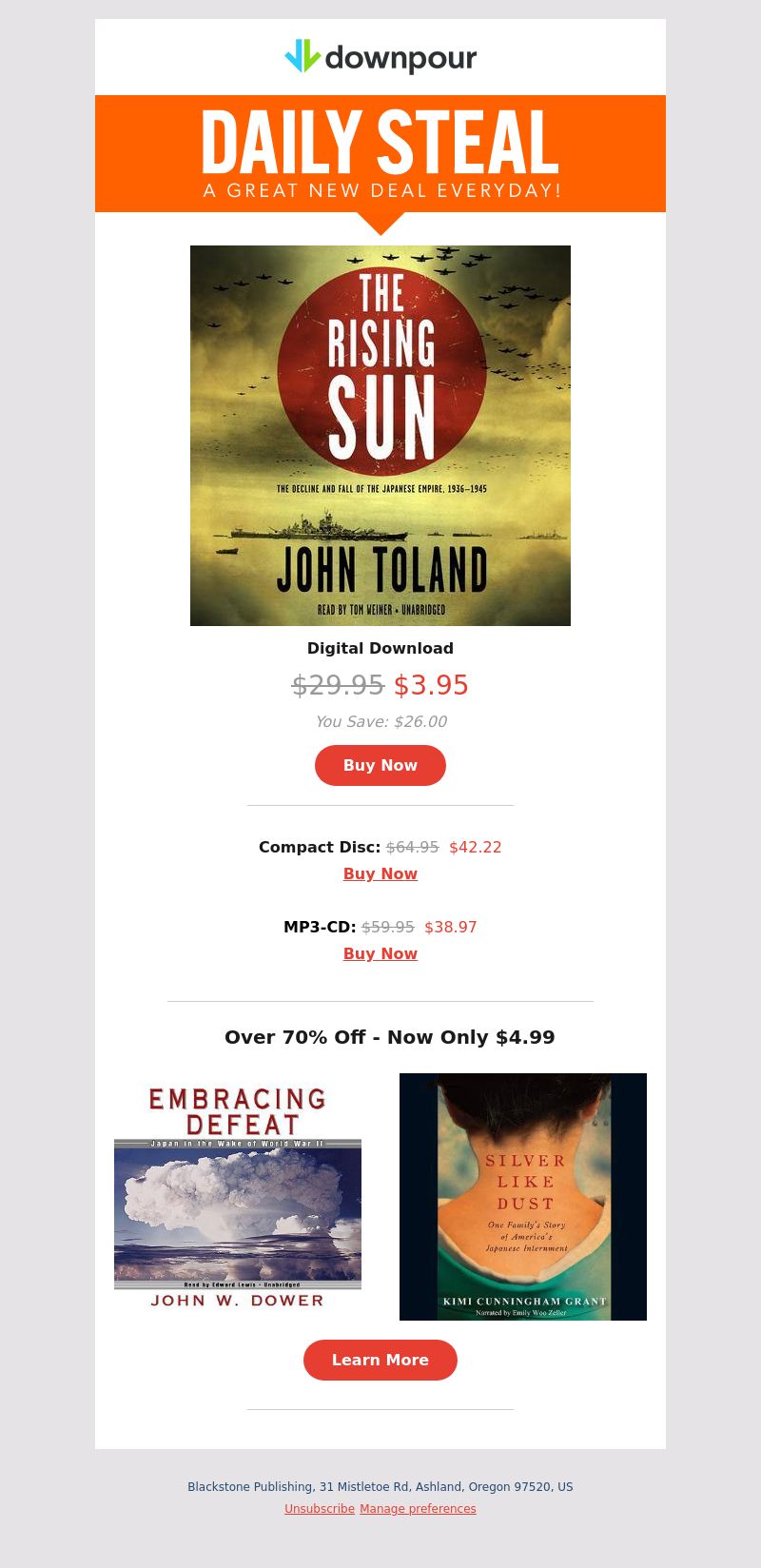Open the Buy Now link for Compact Disc

tap(380, 873)
